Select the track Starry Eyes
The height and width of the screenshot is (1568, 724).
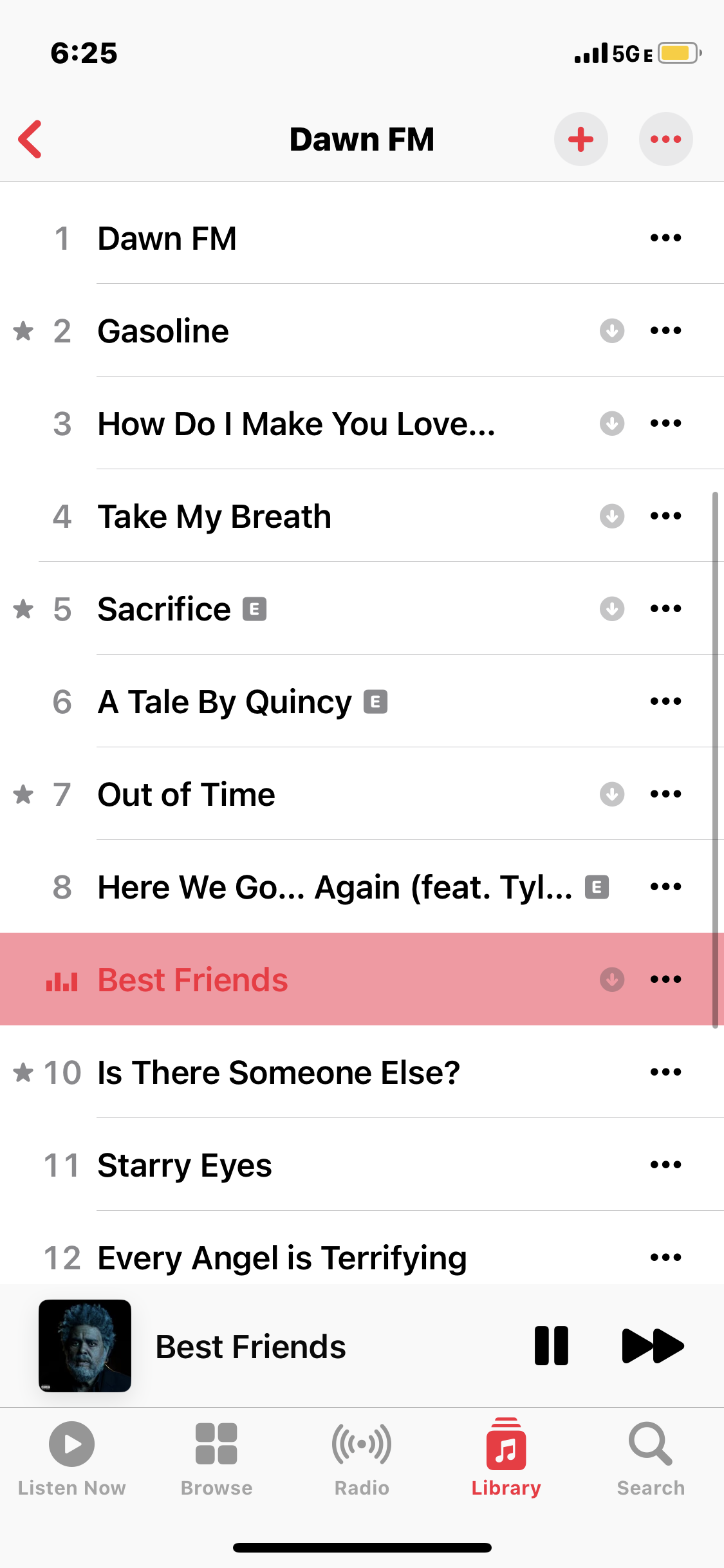click(362, 1165)
